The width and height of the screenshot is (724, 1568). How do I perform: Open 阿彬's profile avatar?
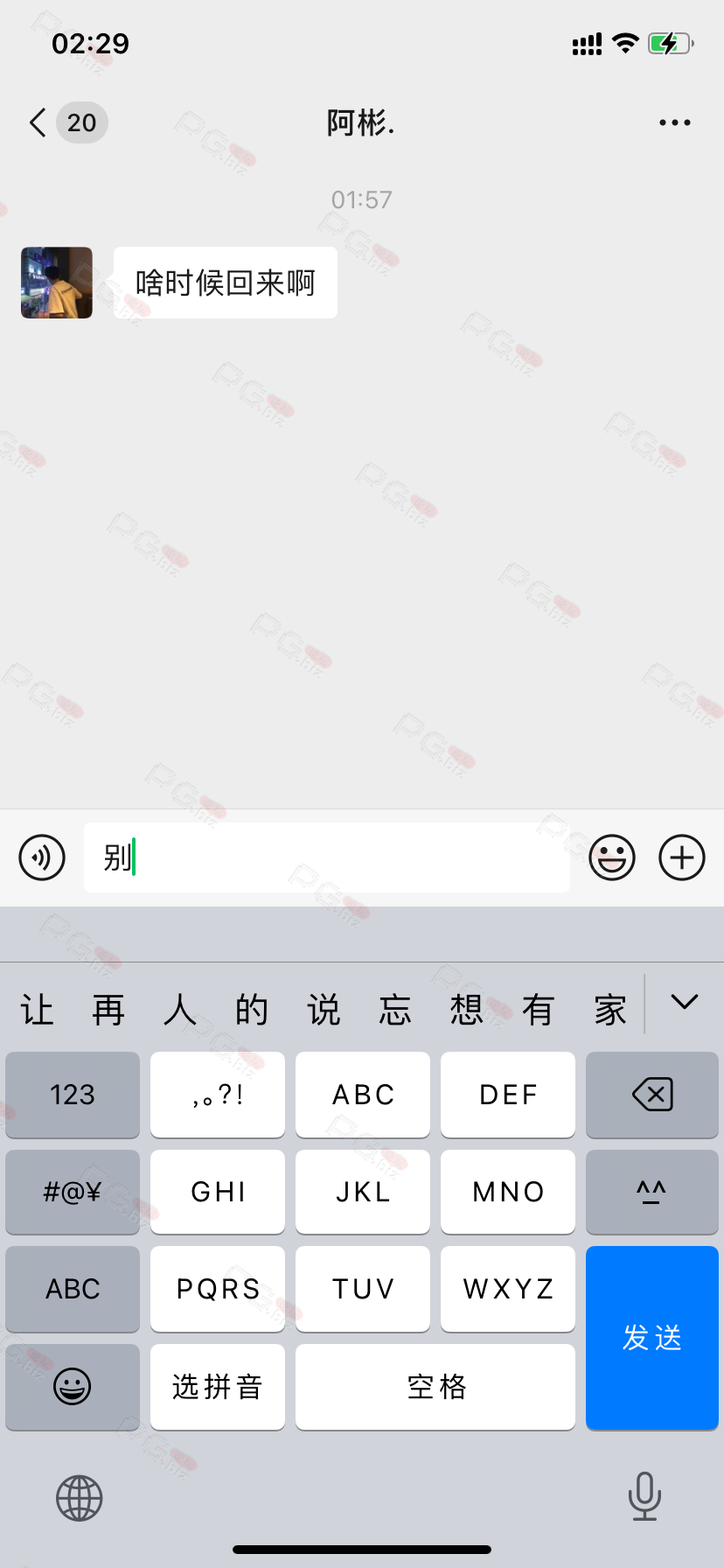(x=57, y=283)
